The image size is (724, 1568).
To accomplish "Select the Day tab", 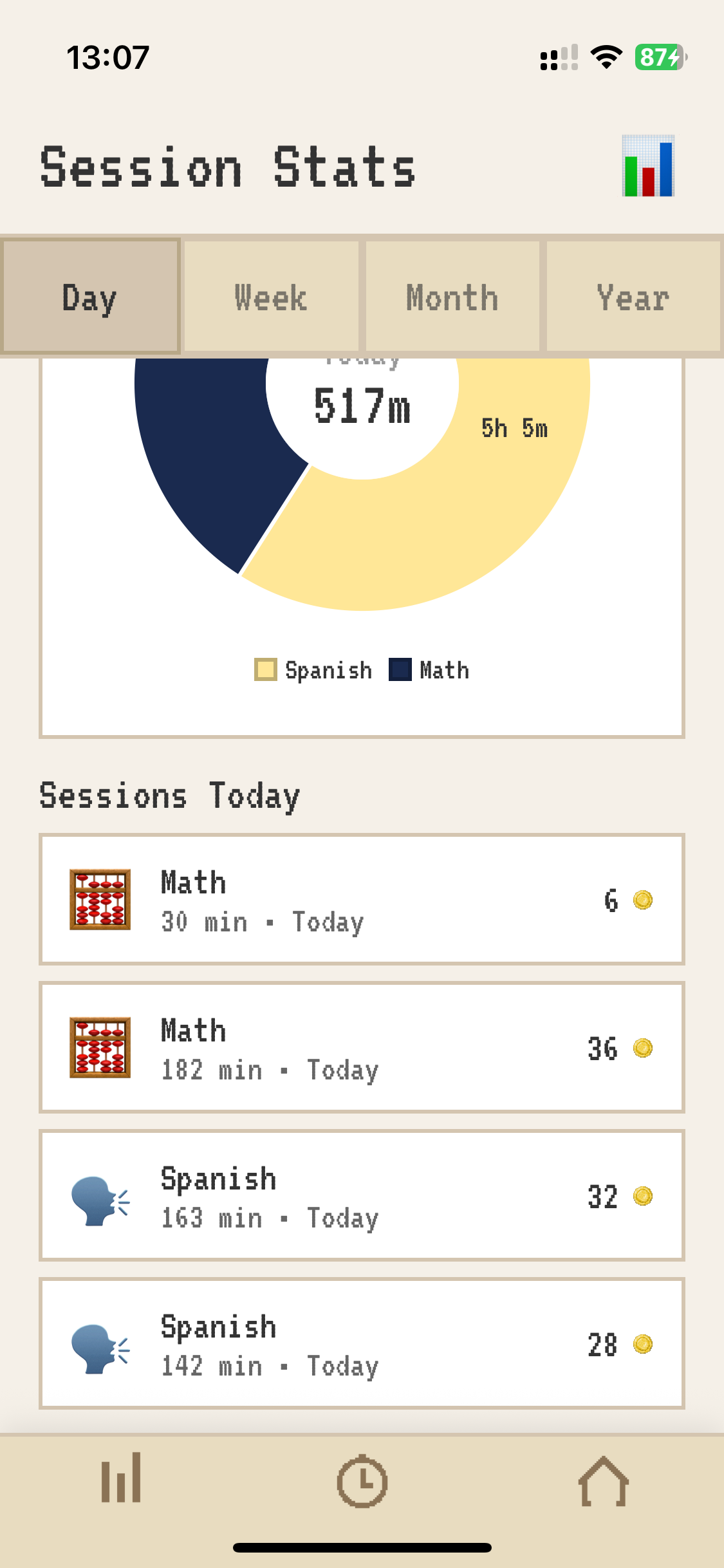I will pos(90,297).
